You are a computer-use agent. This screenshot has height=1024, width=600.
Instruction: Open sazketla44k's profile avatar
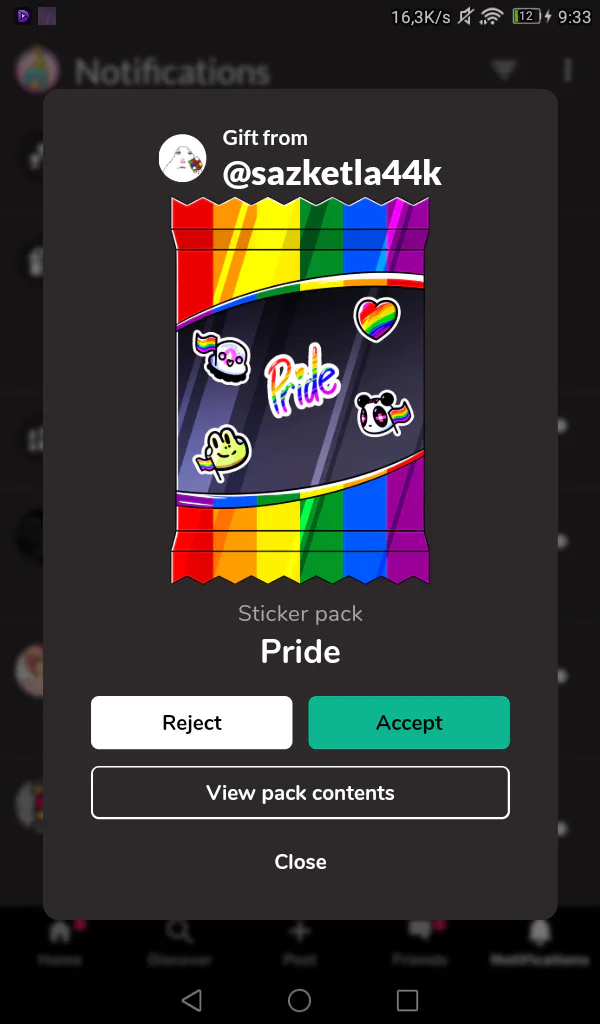click(x=183, y=157)
